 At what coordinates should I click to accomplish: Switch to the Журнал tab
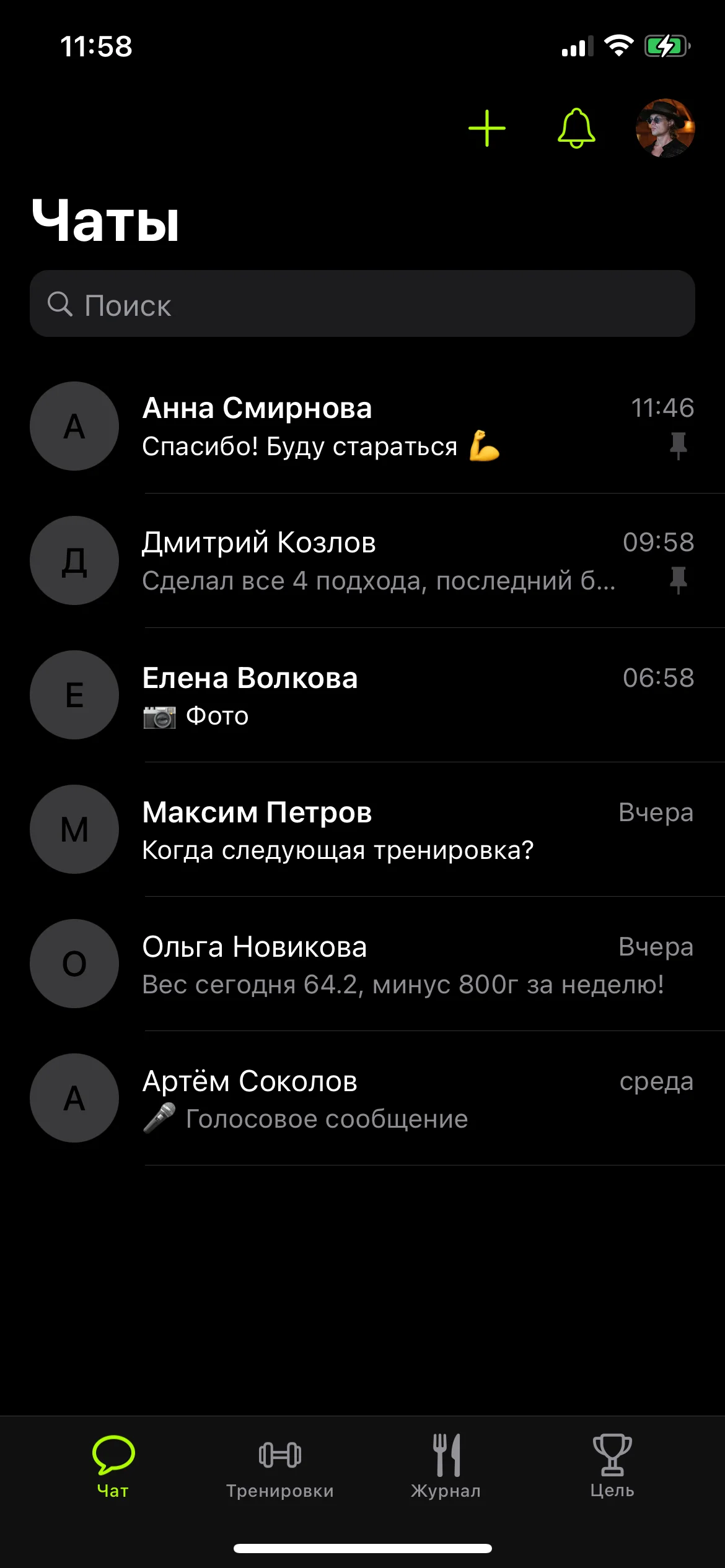pos(446,1466)
